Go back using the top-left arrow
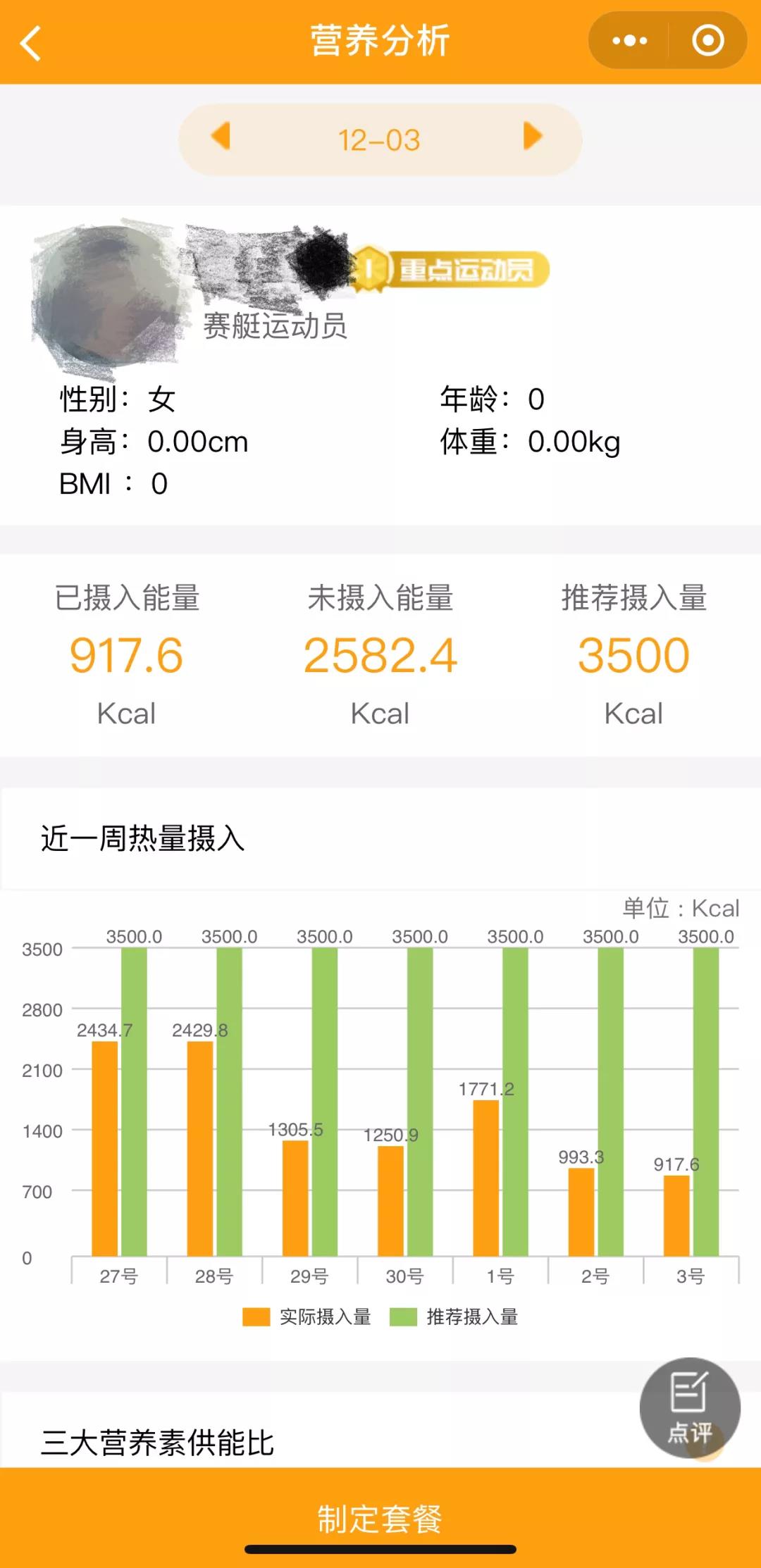This screenshot has height=1568, width=761. point(30,43)
